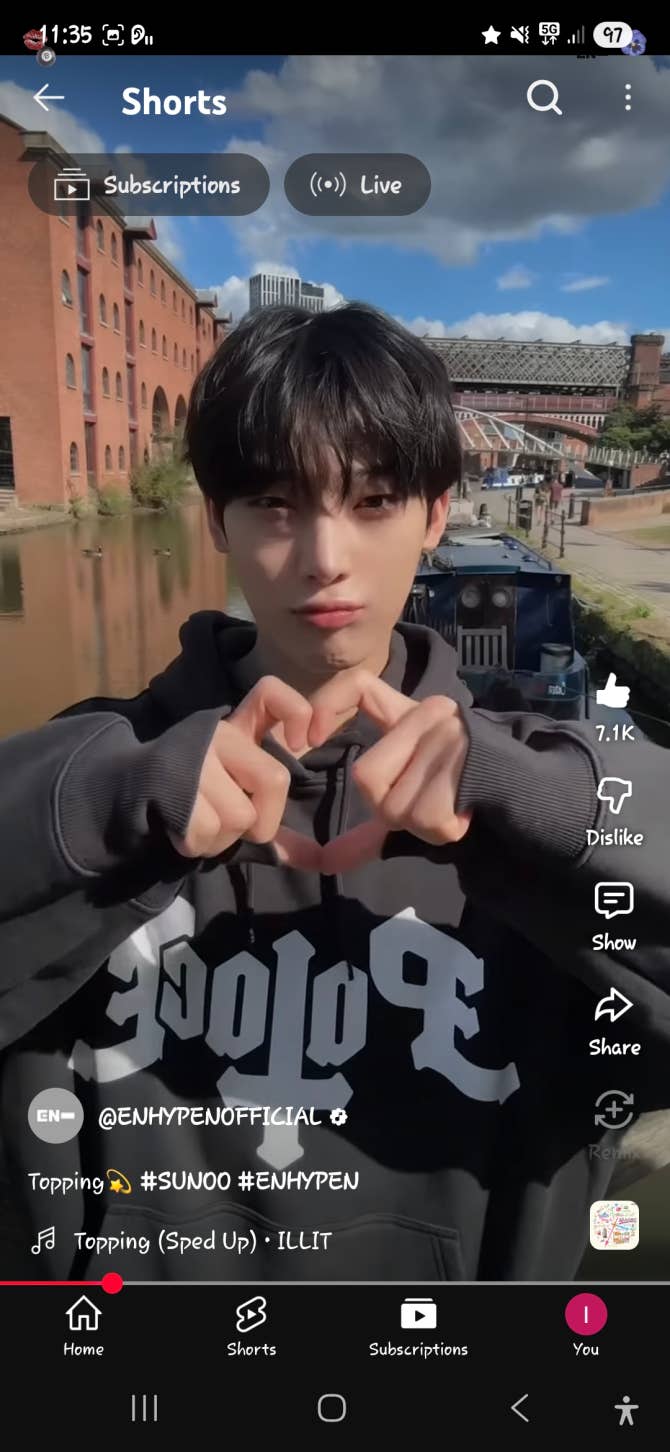
Task: Show comments on this Short
Action: coord(613,901)
